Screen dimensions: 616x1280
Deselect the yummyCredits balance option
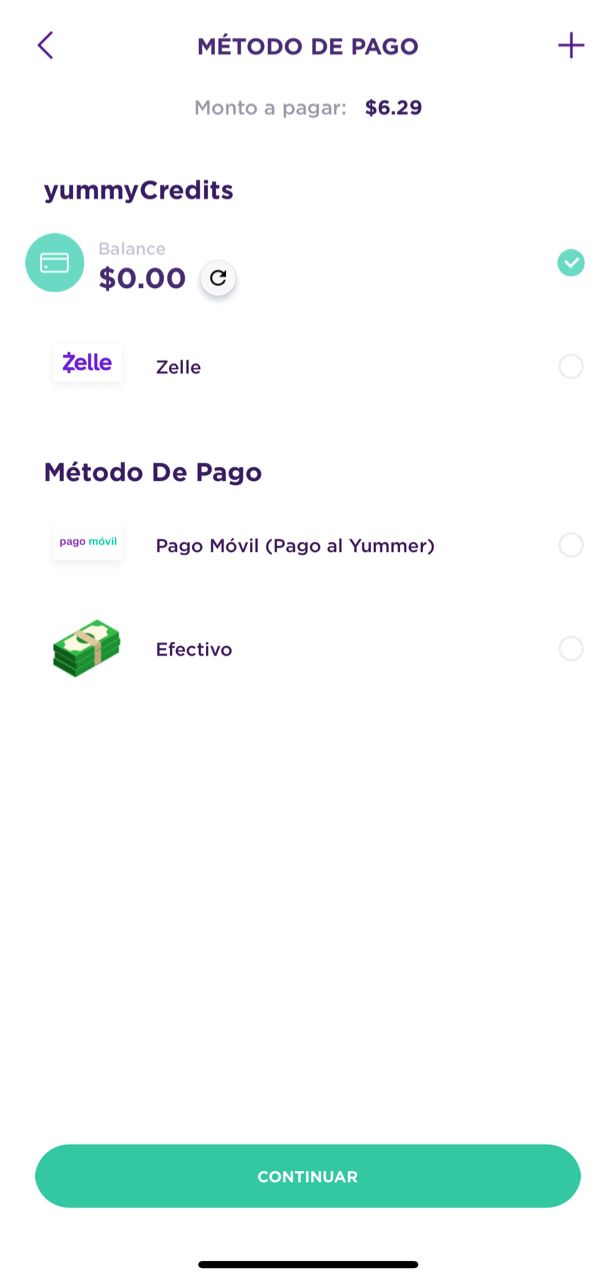(x=571, y=263)
